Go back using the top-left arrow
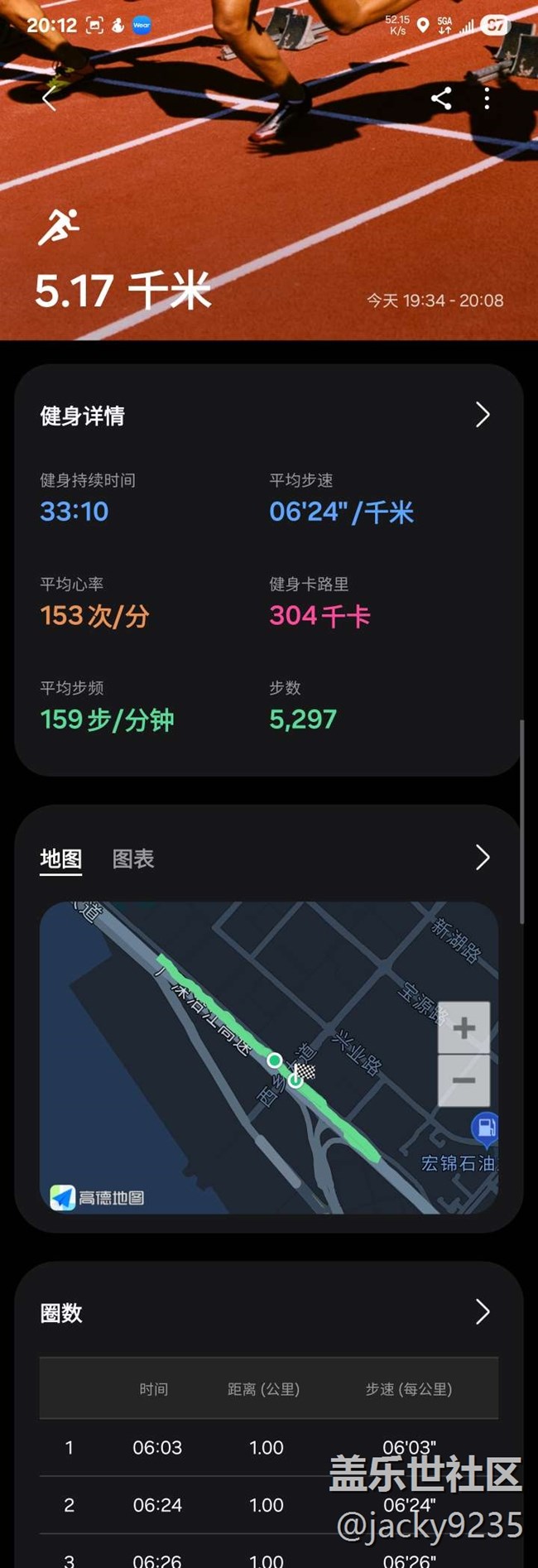538x1568 pixels. 49,99
